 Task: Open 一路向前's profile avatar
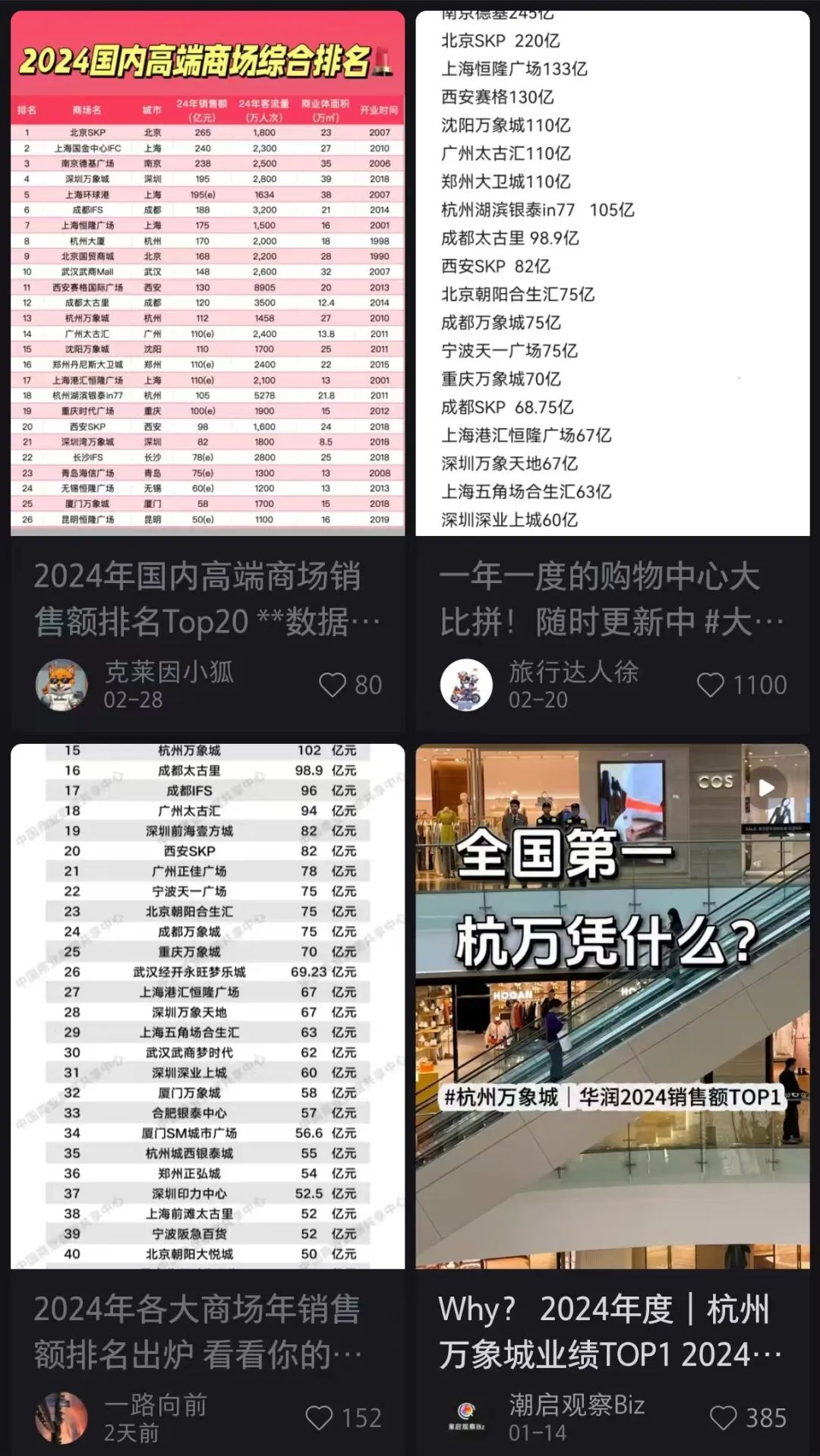[x=62, y=1418]
